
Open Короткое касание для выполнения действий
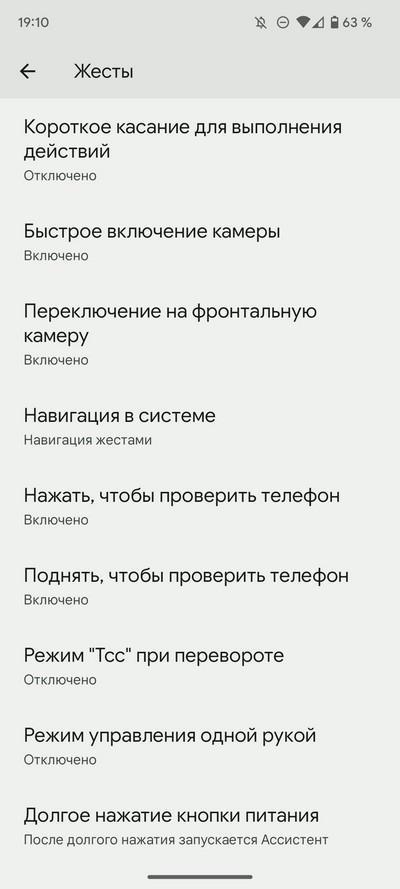click(200, 150)
